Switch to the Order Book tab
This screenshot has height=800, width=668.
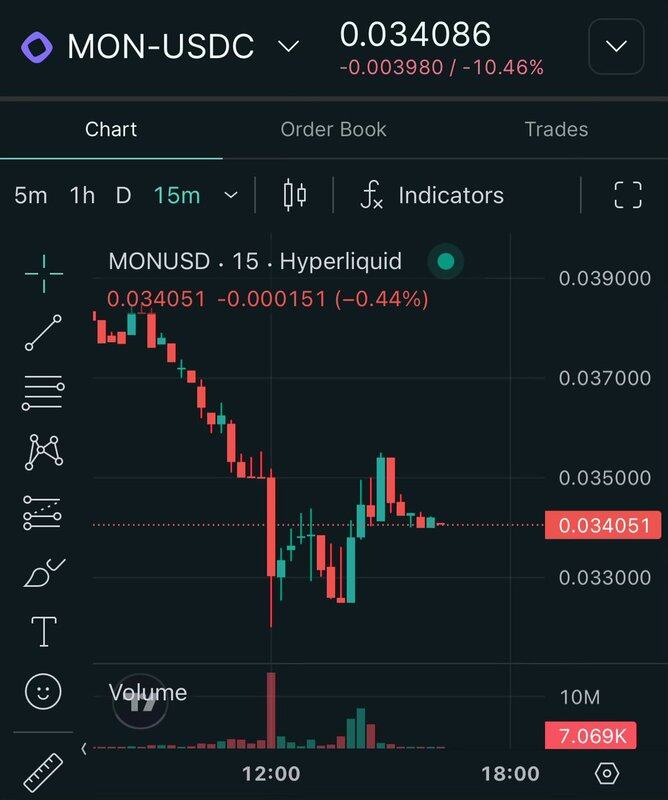point(333,129)
